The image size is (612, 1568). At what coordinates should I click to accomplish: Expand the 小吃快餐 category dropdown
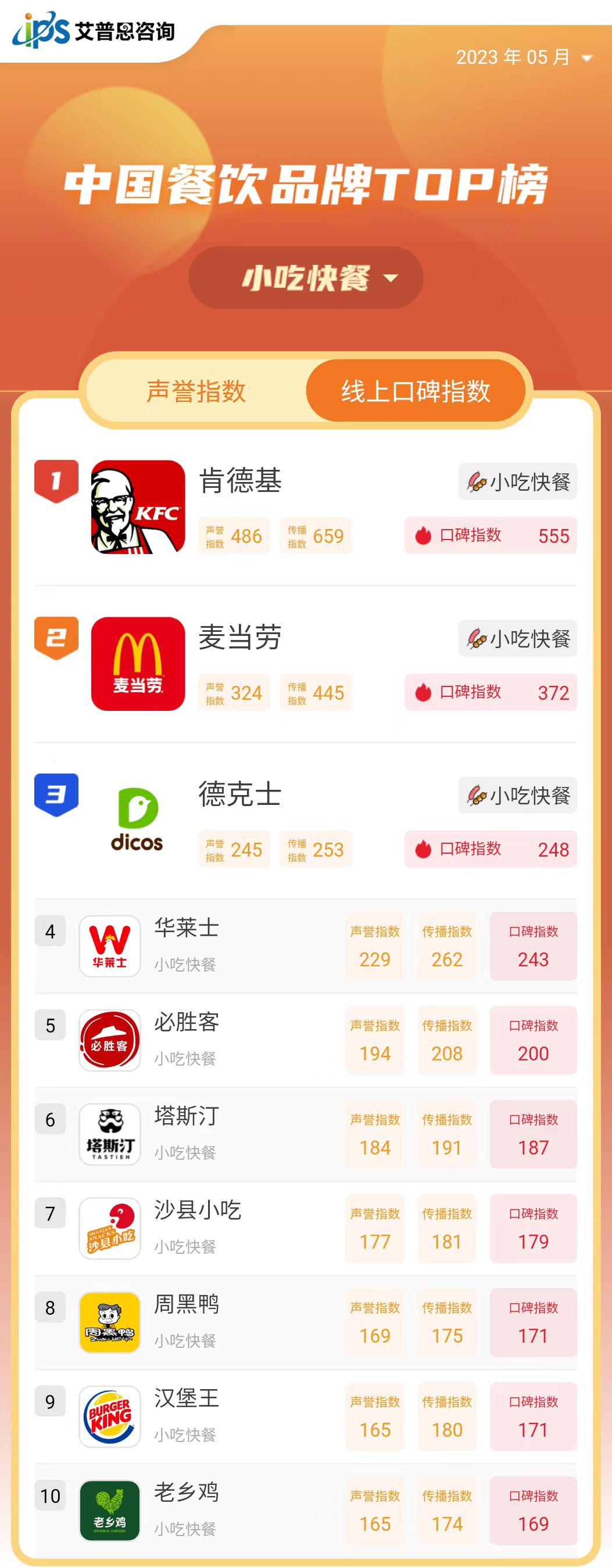pos(306,278)
